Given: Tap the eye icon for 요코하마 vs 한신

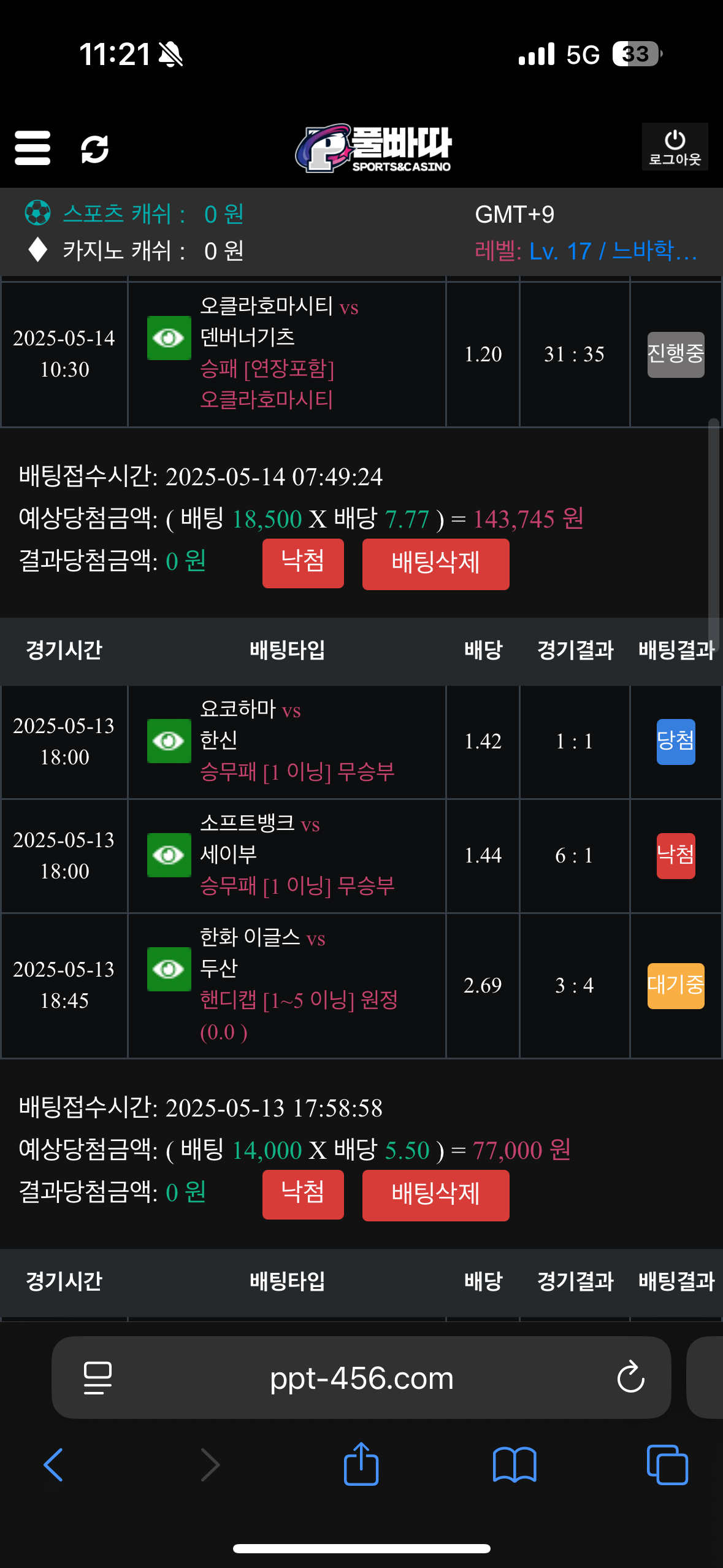Looking at the screenshot, I should (169, 741).
